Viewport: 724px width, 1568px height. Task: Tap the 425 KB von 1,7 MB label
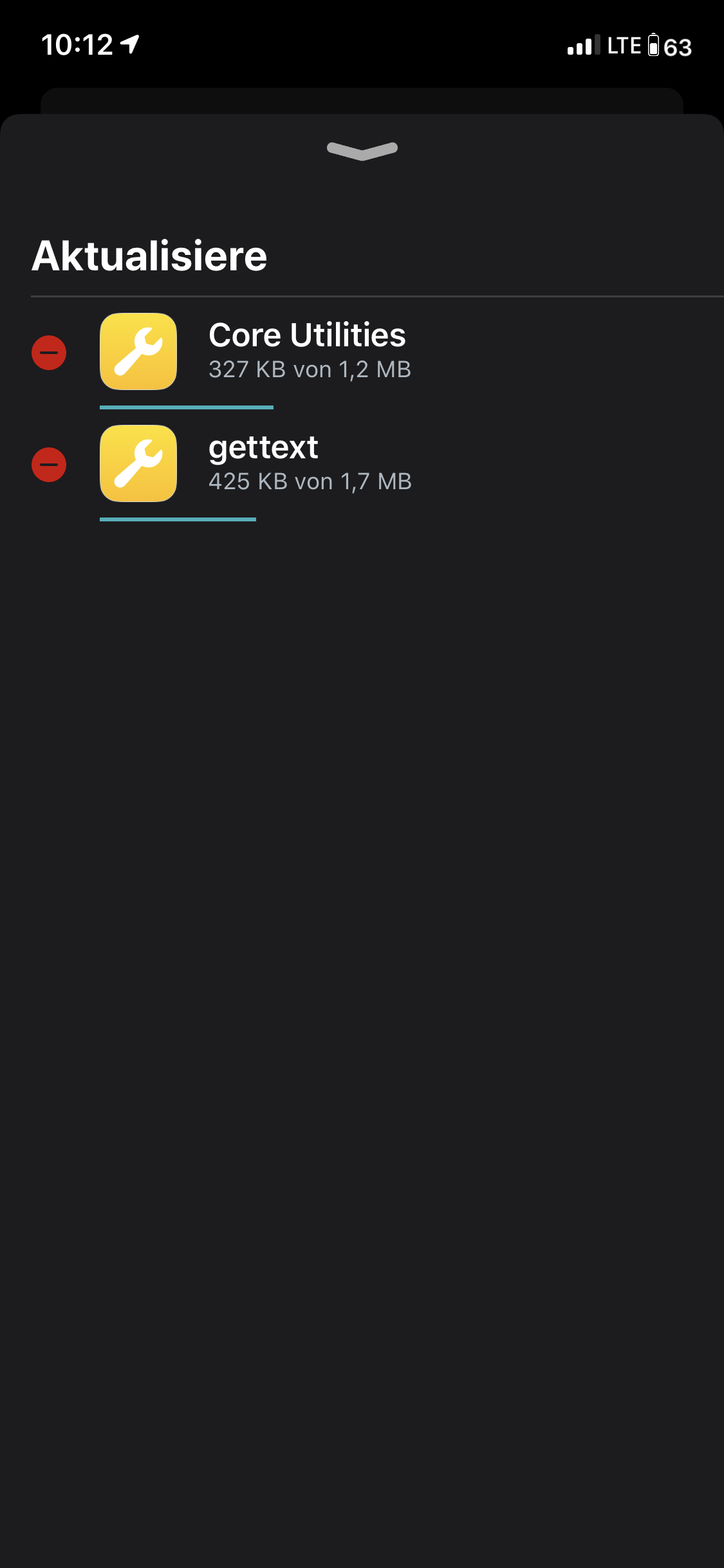pyautogui.click(x=310, y=481)
